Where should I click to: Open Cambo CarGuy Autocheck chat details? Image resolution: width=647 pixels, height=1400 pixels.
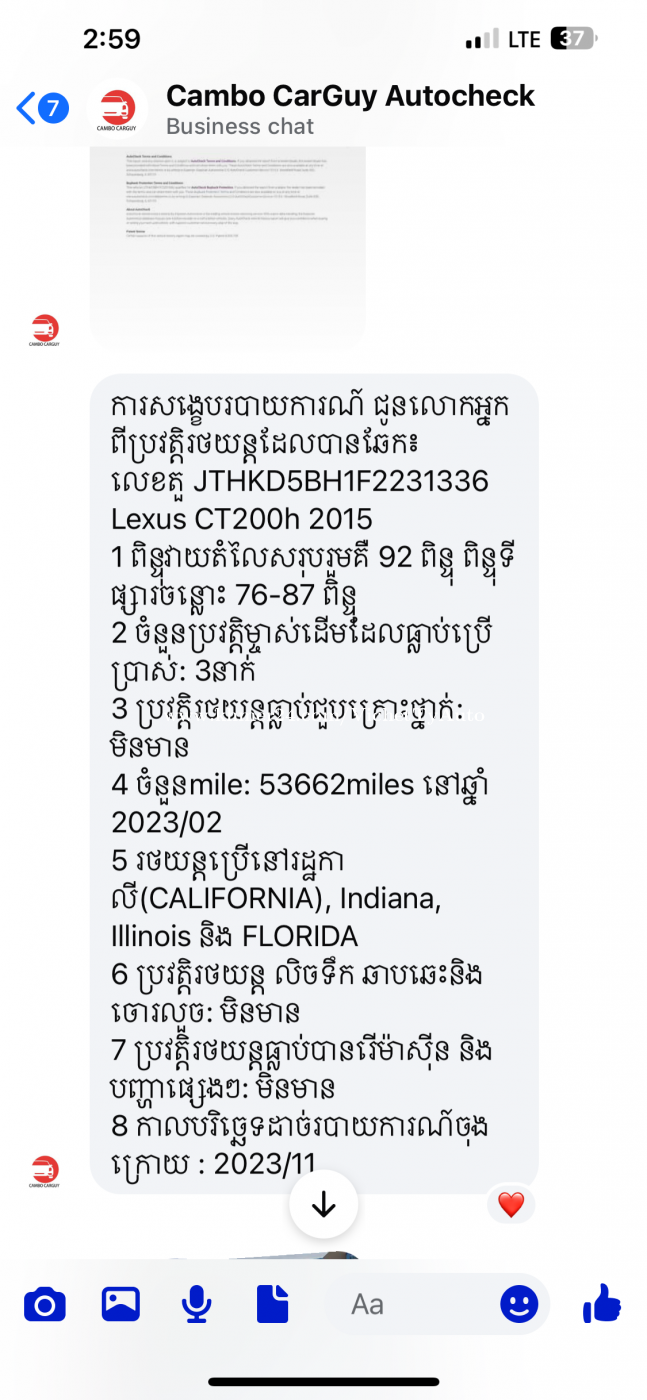[x=350, y=108]
